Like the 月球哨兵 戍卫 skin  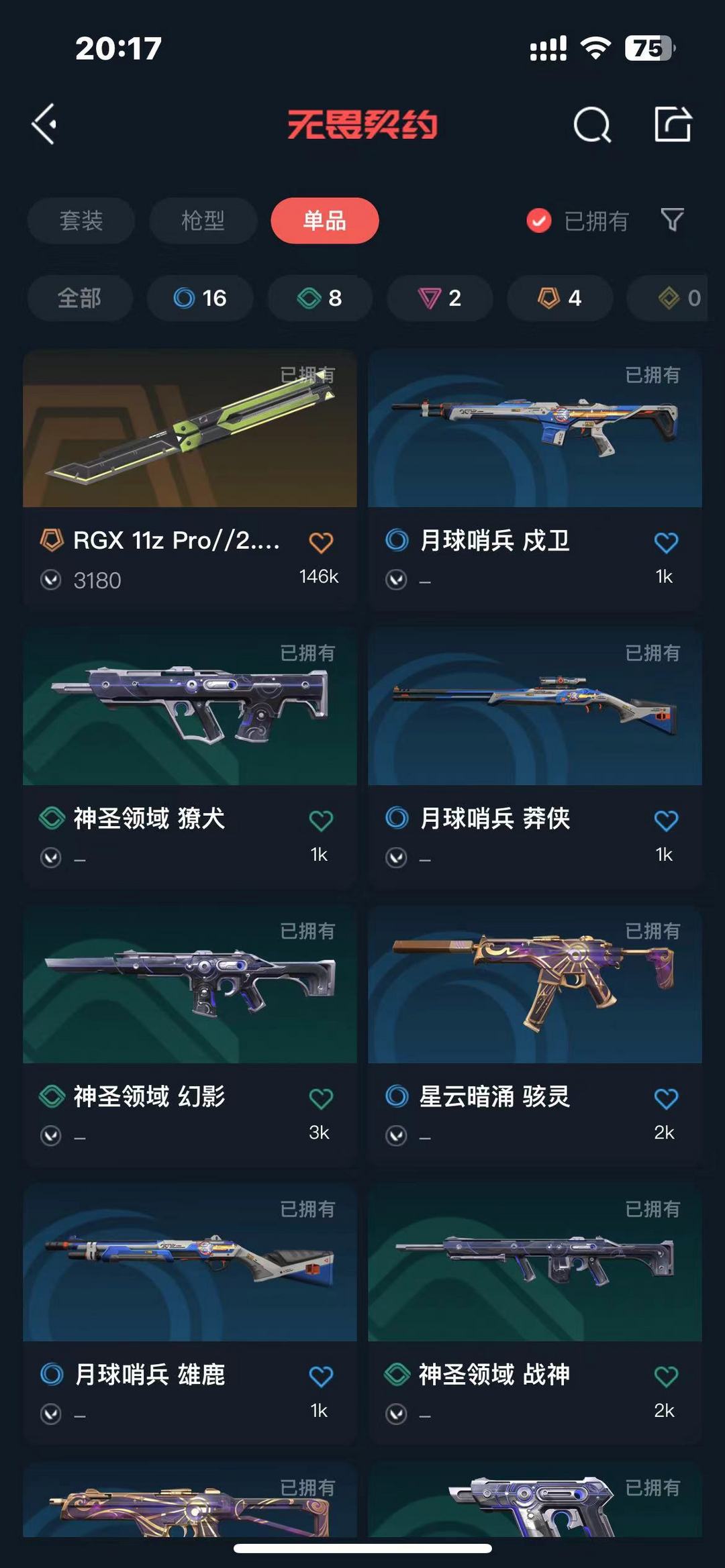pos(666,542)
